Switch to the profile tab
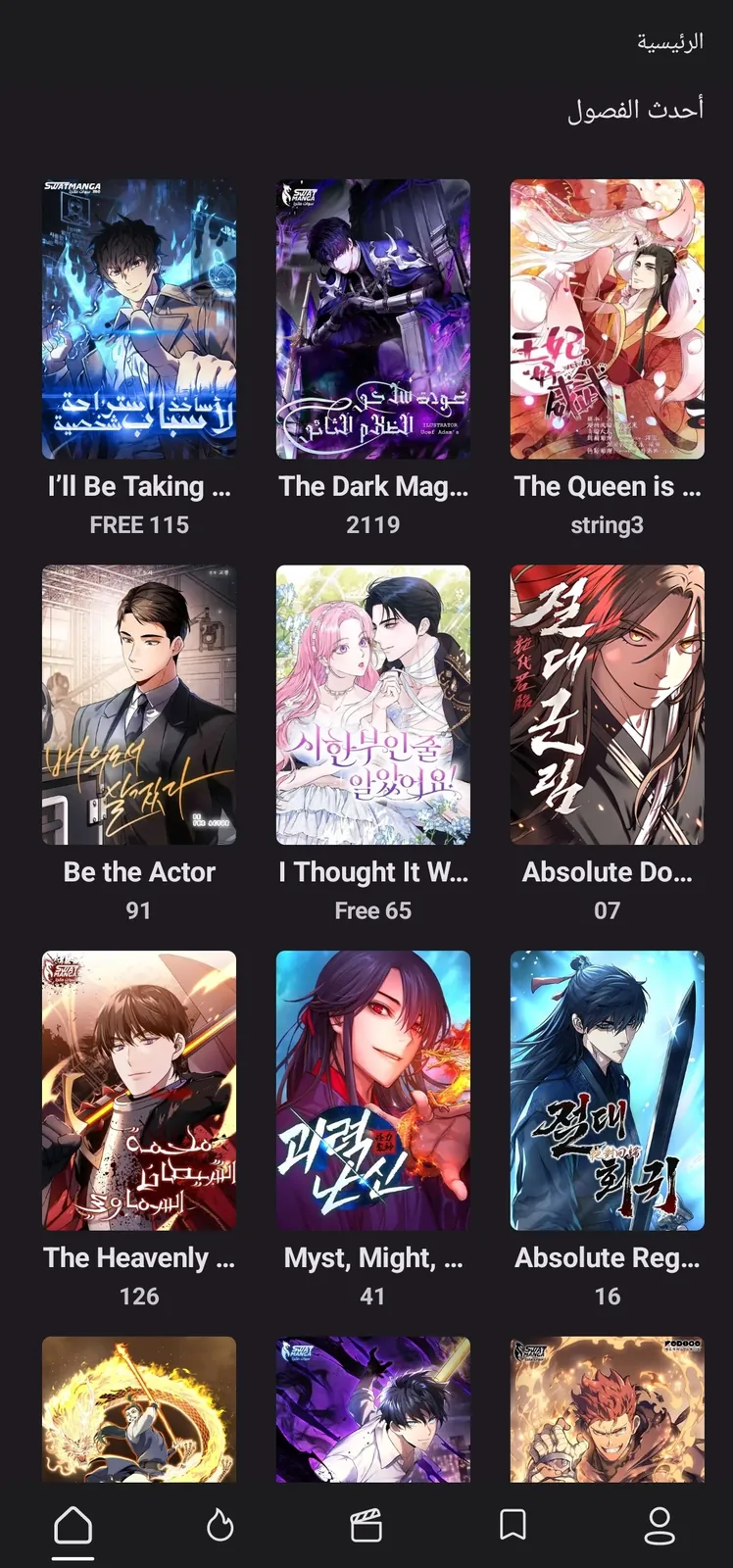The height and width of the screenshot is (1568, 733). tap(660, 1526)
